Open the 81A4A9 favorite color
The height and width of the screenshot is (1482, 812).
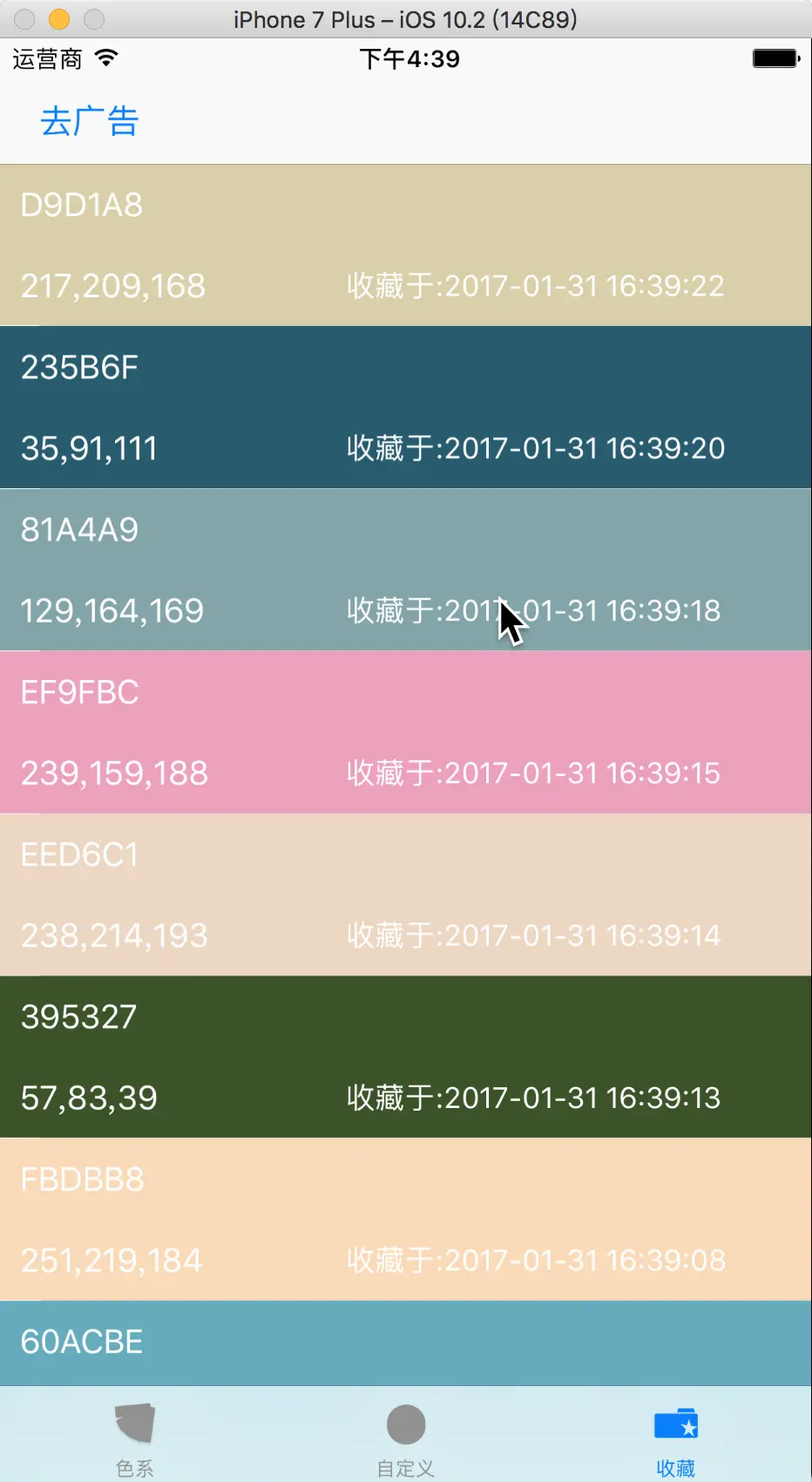click(x=406, y=570)
